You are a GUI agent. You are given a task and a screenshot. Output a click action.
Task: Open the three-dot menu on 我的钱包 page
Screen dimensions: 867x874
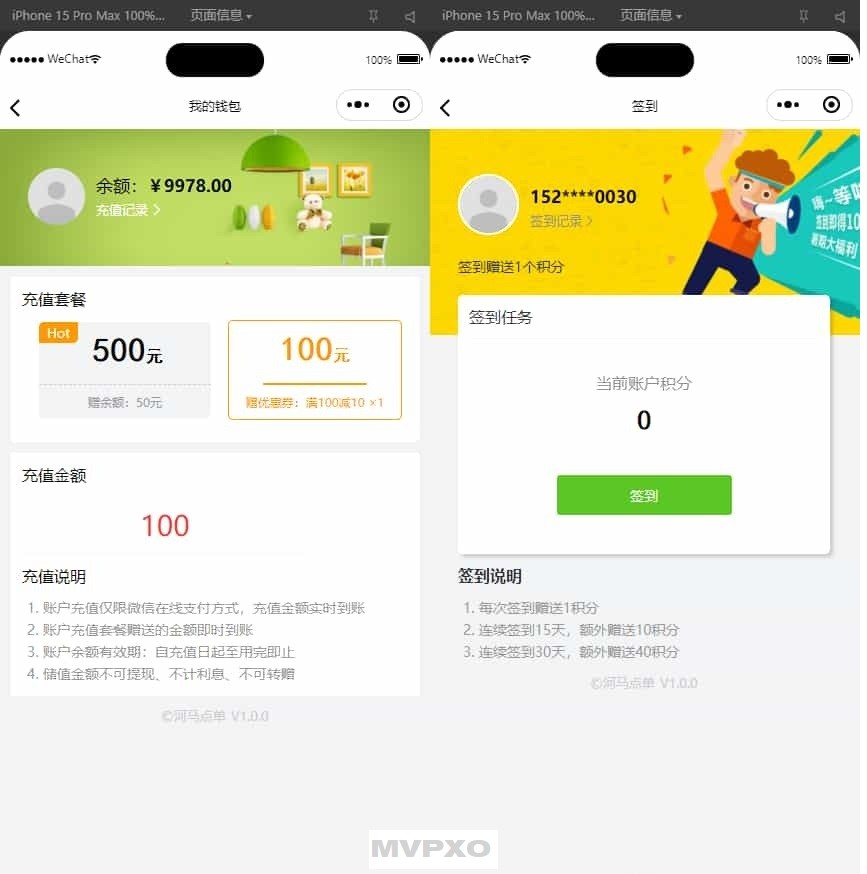(358, 105)
